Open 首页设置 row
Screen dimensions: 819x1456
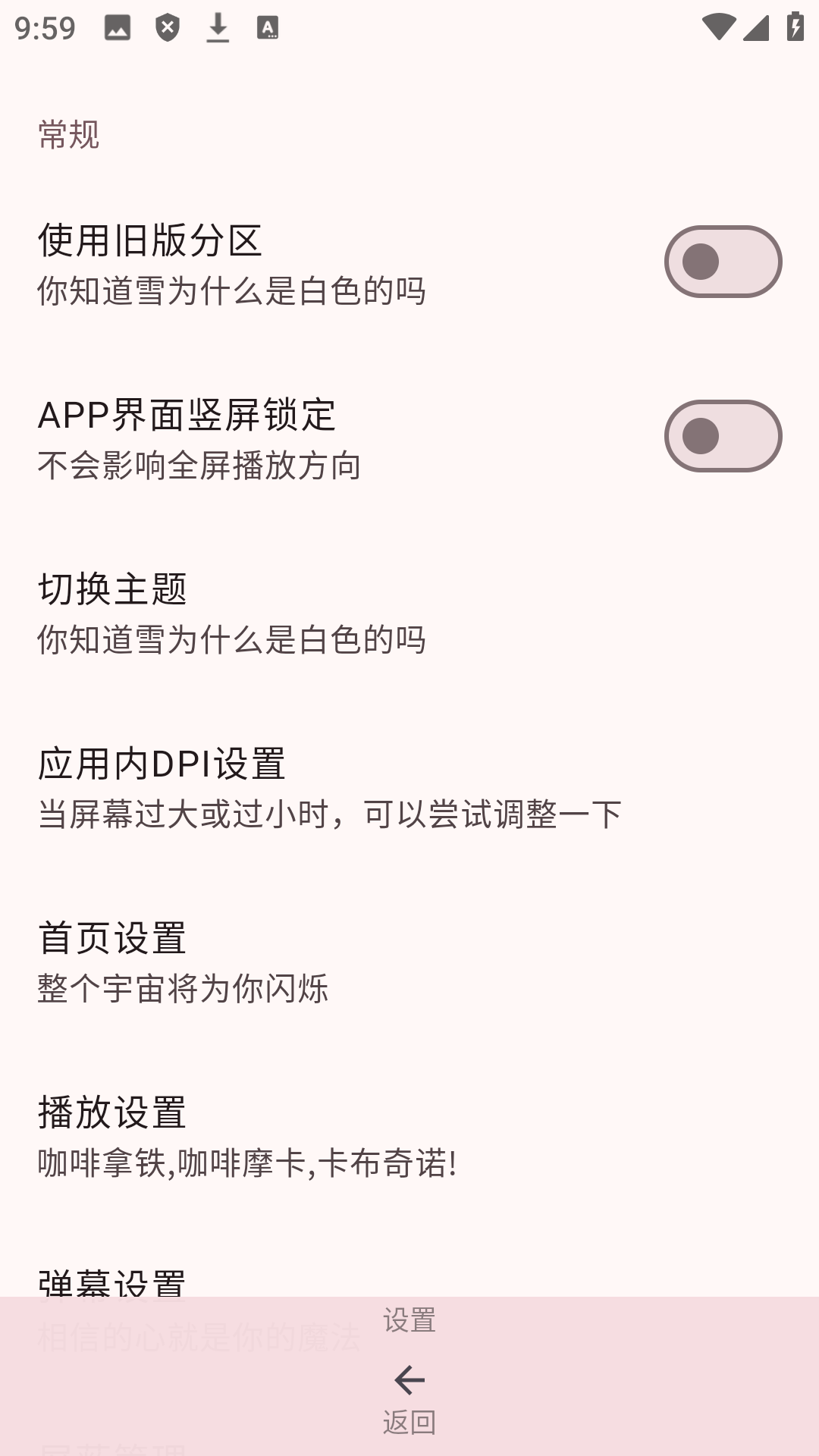coord(409,960)
